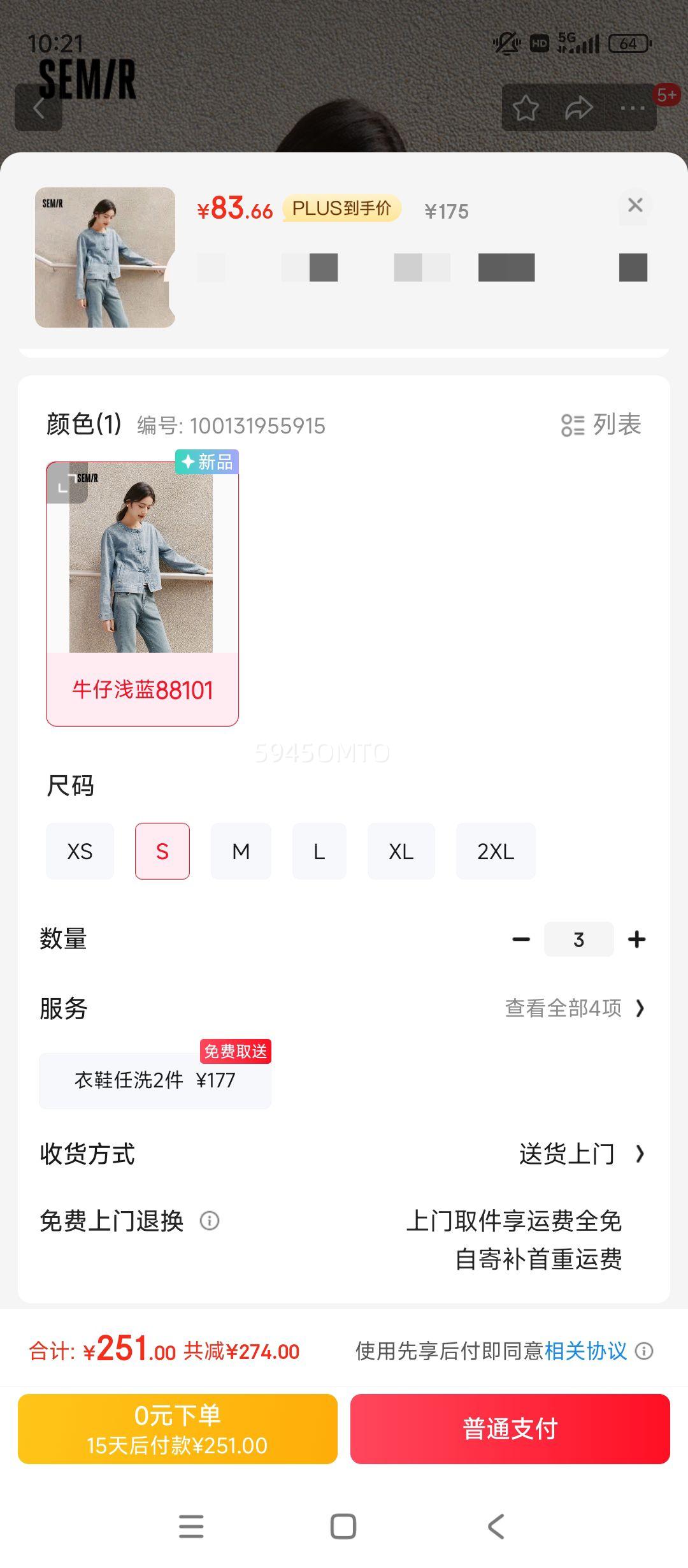Tap the info icon beside 免费上门退换
Image resolution: width=688 pixels, height=1568 pixels.
(x=210, y=1220)
